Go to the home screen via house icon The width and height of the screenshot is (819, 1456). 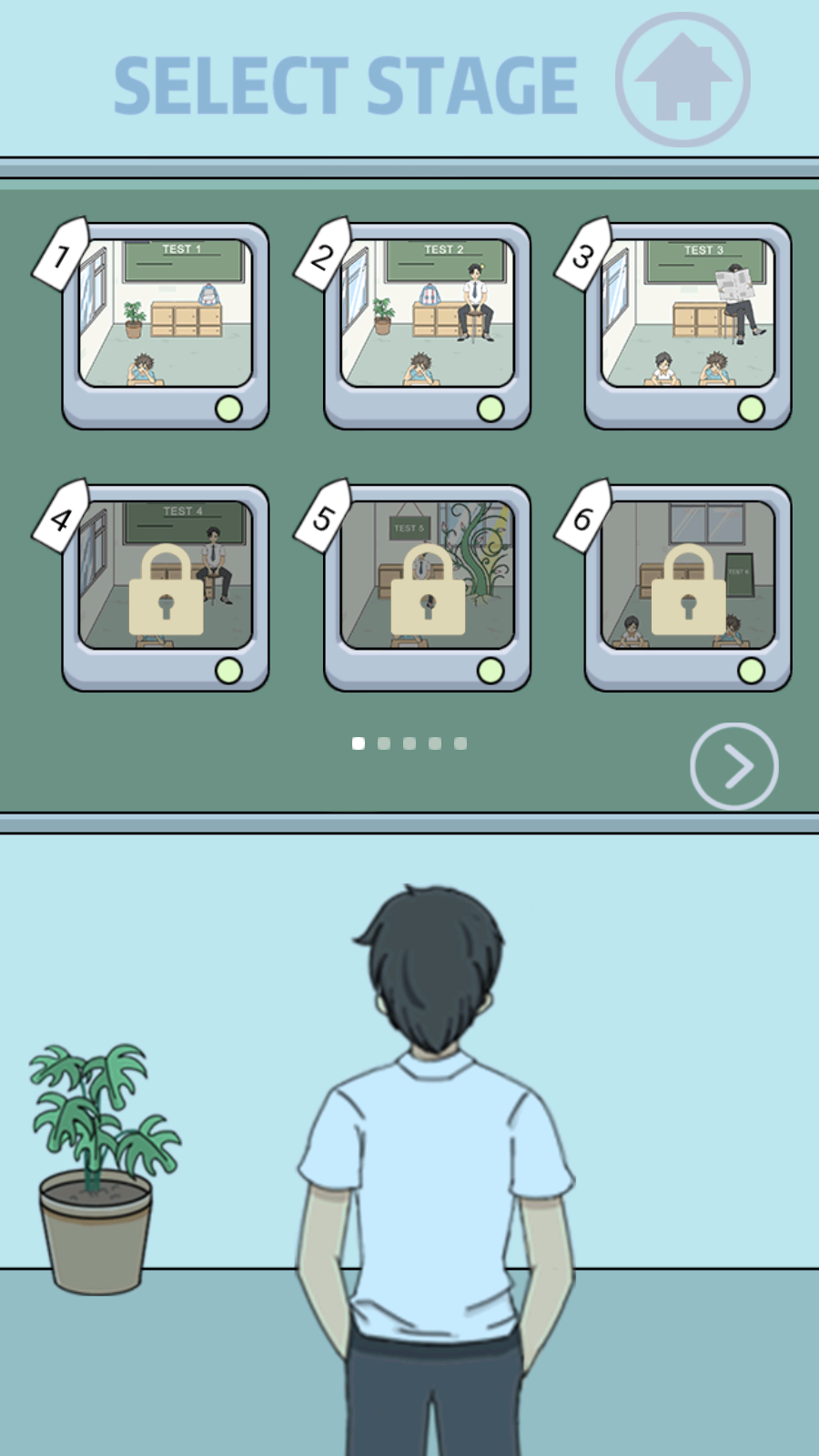point(682,80)
